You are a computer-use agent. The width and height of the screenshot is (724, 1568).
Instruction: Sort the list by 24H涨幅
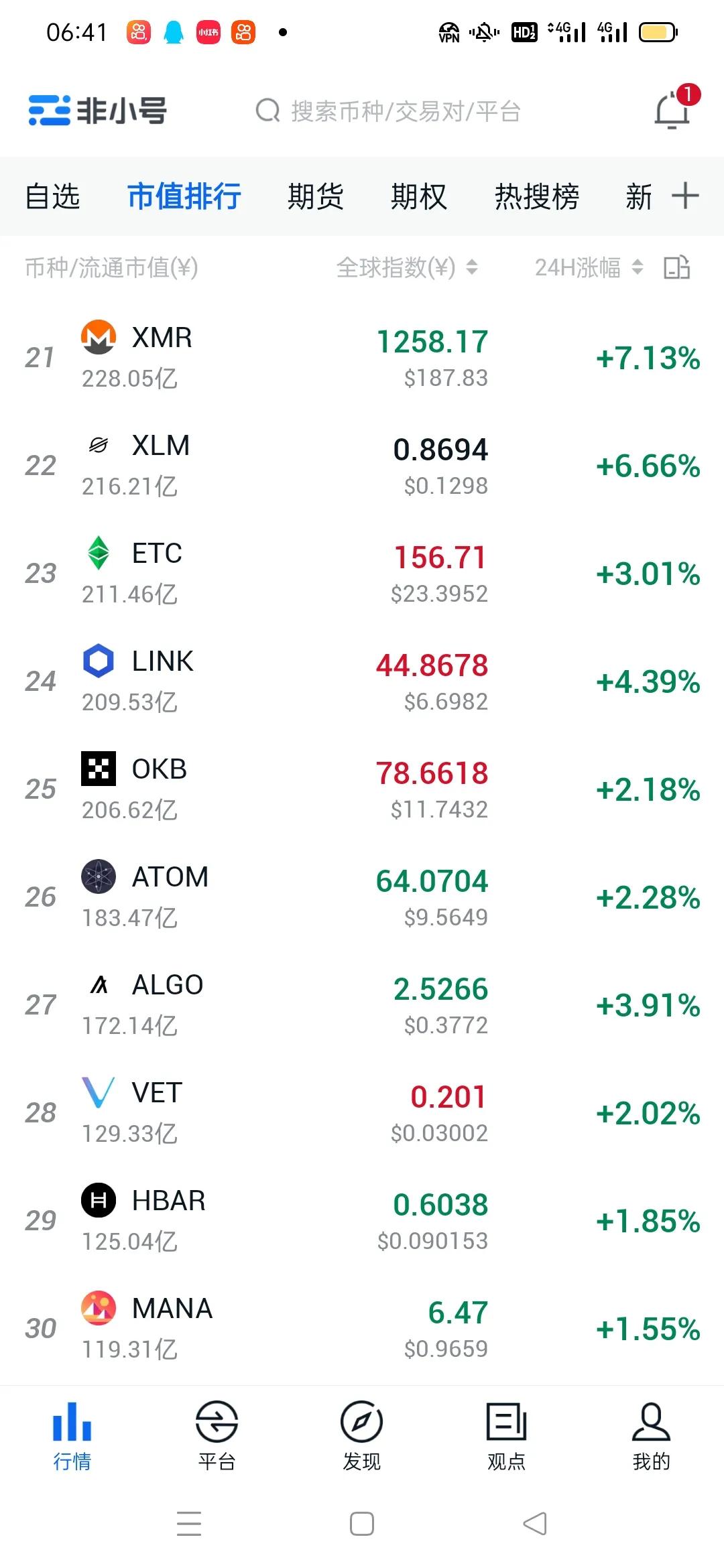click(x=588, y=268)
